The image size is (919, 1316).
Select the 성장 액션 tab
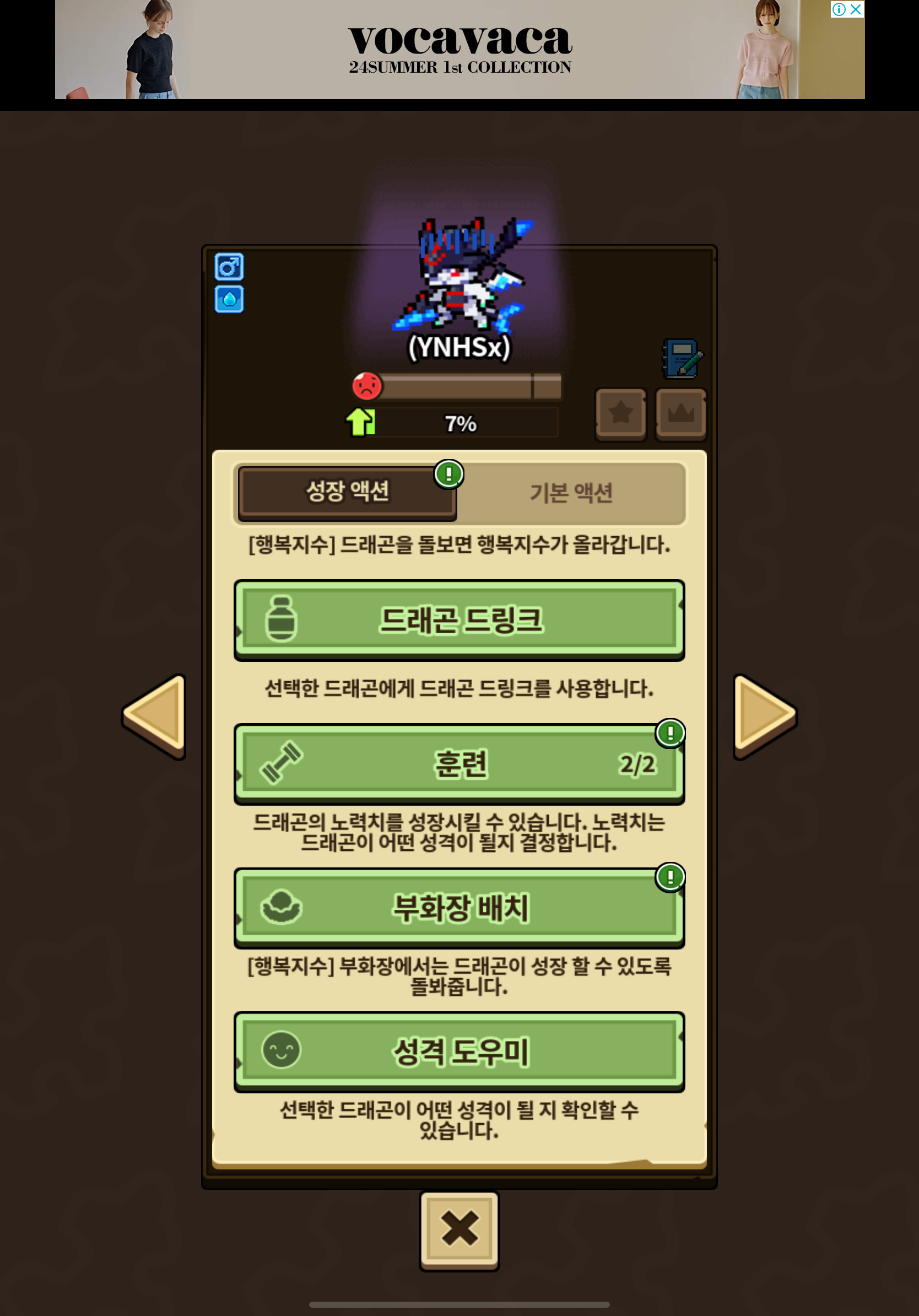347,492
